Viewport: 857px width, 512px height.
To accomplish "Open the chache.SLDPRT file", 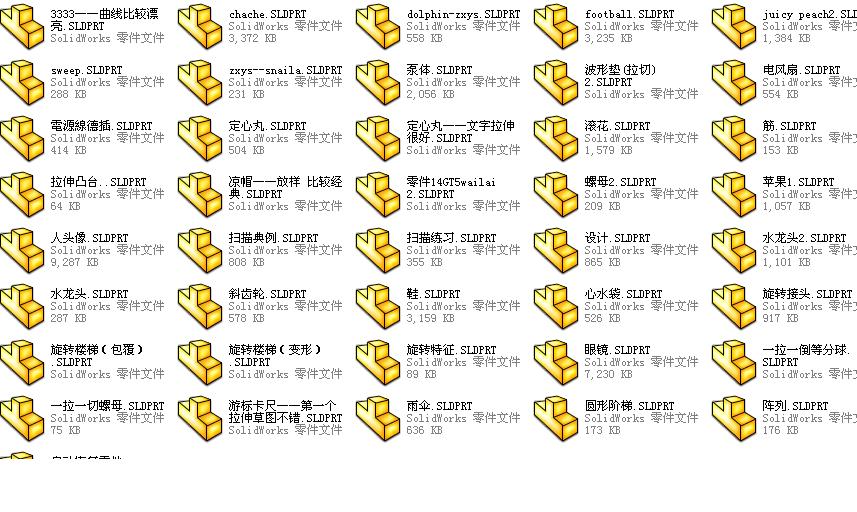I will 200,27.
